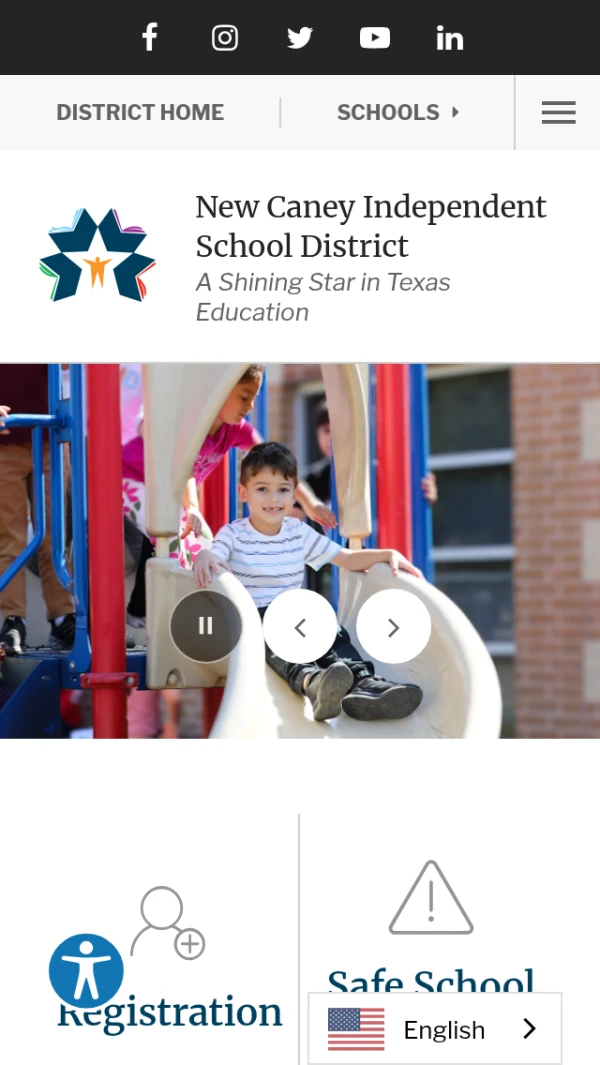Image resolution: width=600 pixels, height=1065 pixels.
Task: Open the district's Instagram page
Action: (x=225, y=38)
